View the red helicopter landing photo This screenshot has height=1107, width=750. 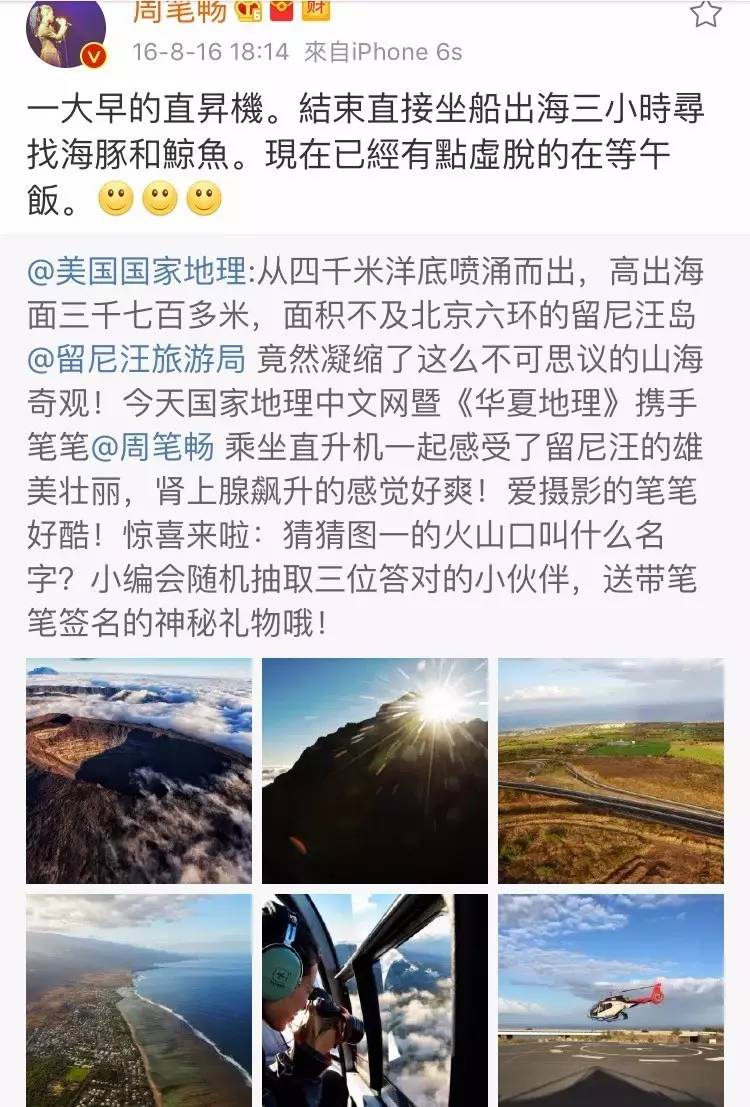point(610,1000)
